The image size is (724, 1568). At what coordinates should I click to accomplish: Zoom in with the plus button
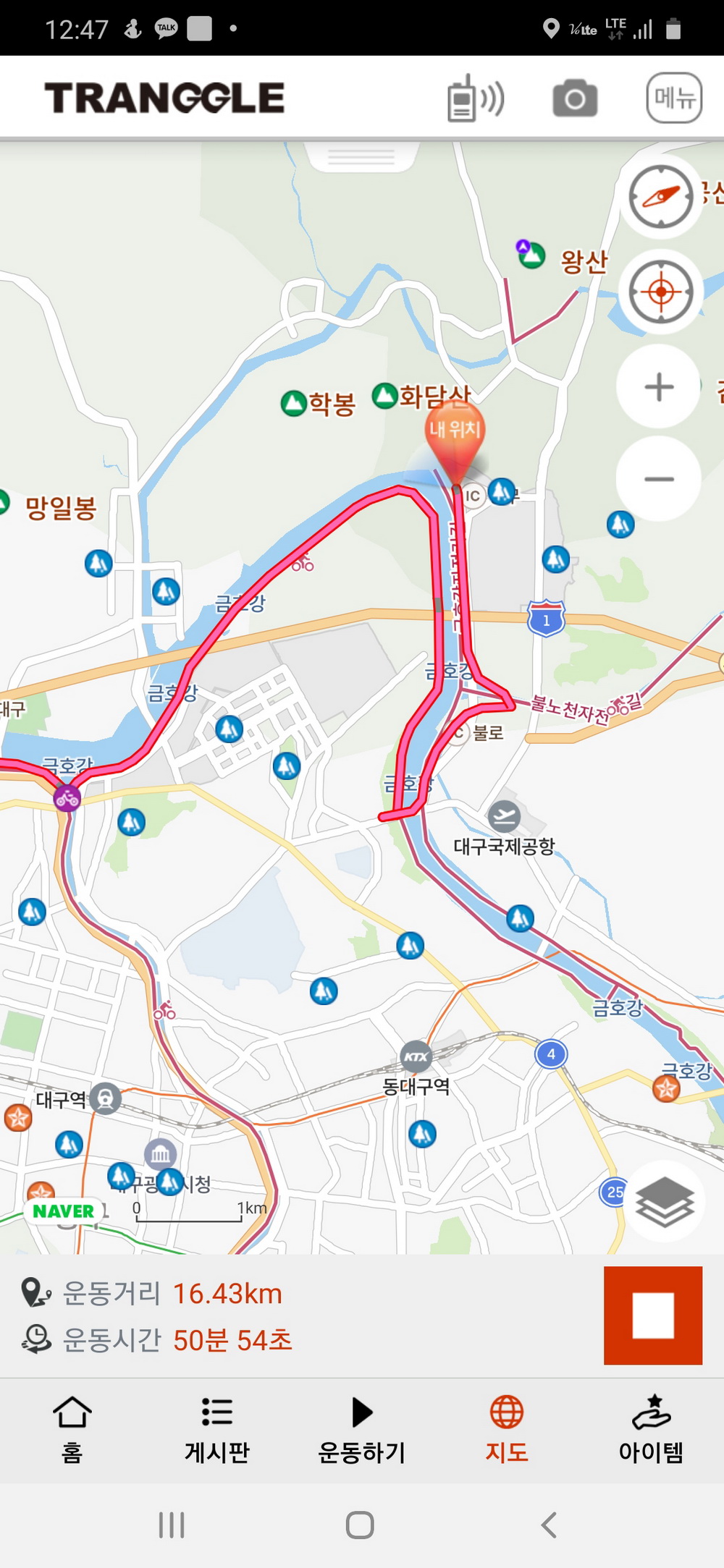click(x=658, y=386)
